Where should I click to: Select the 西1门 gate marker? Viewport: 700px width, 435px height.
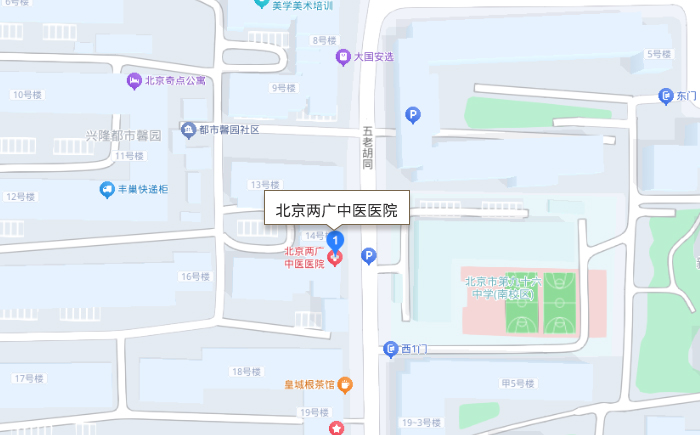tap(391, 349)
